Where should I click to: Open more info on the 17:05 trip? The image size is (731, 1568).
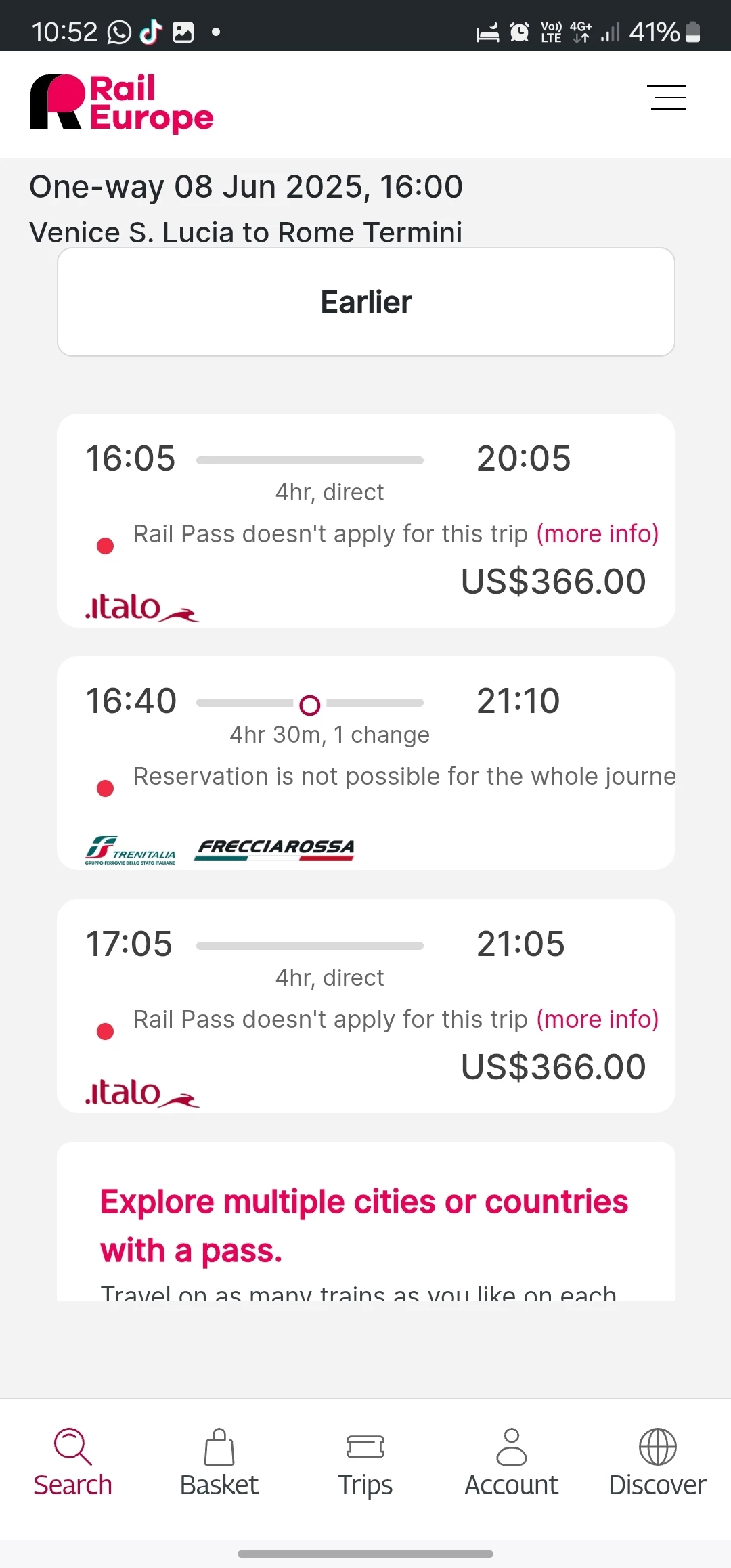click(x=598, y=1019)
